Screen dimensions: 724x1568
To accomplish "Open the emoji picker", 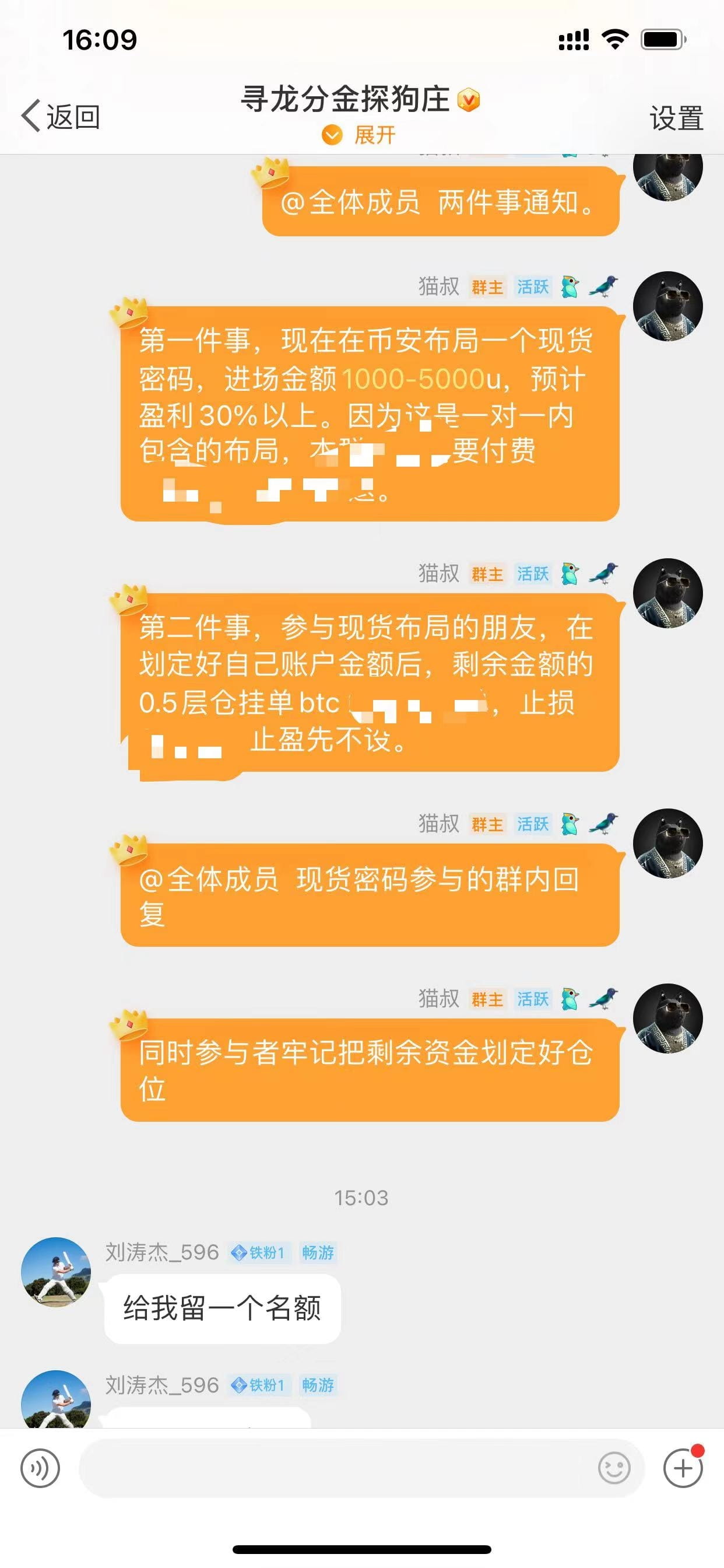I will [x=614, y=1468].
